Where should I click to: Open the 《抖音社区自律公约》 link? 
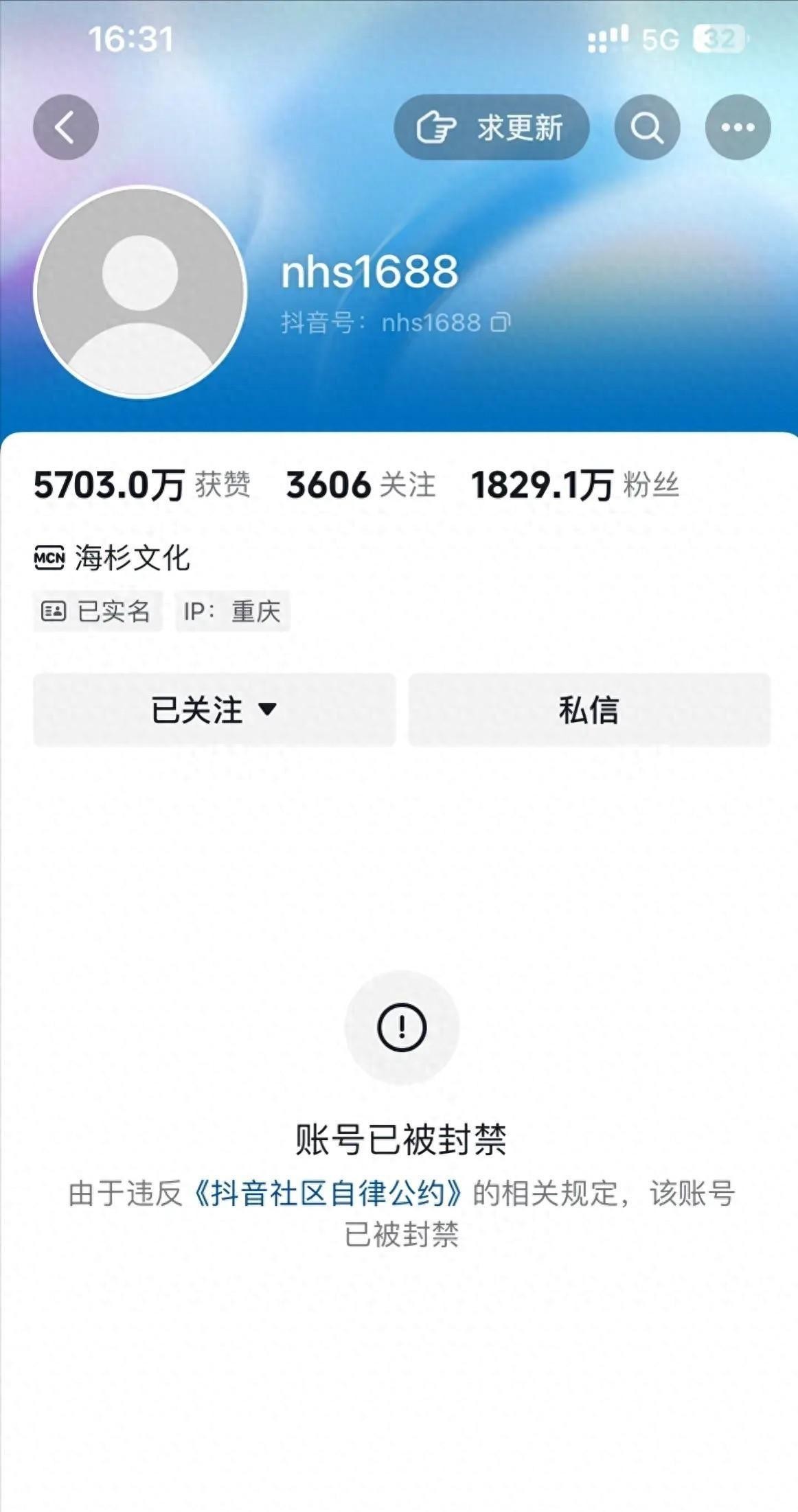(328, 1194)
